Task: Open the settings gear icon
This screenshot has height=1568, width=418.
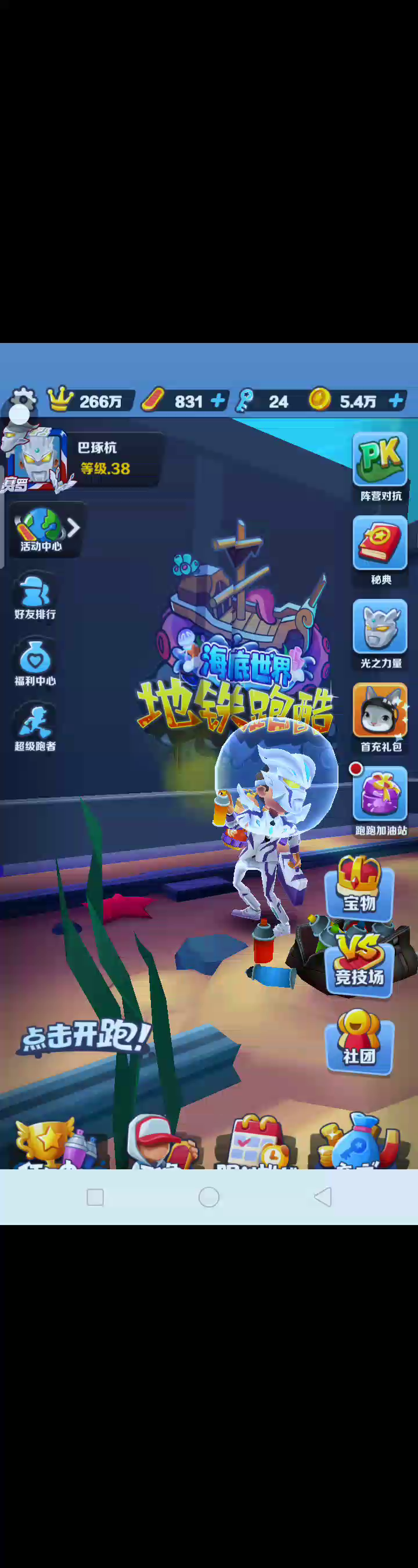Action: pyautogui.click(x=23, y=400)
